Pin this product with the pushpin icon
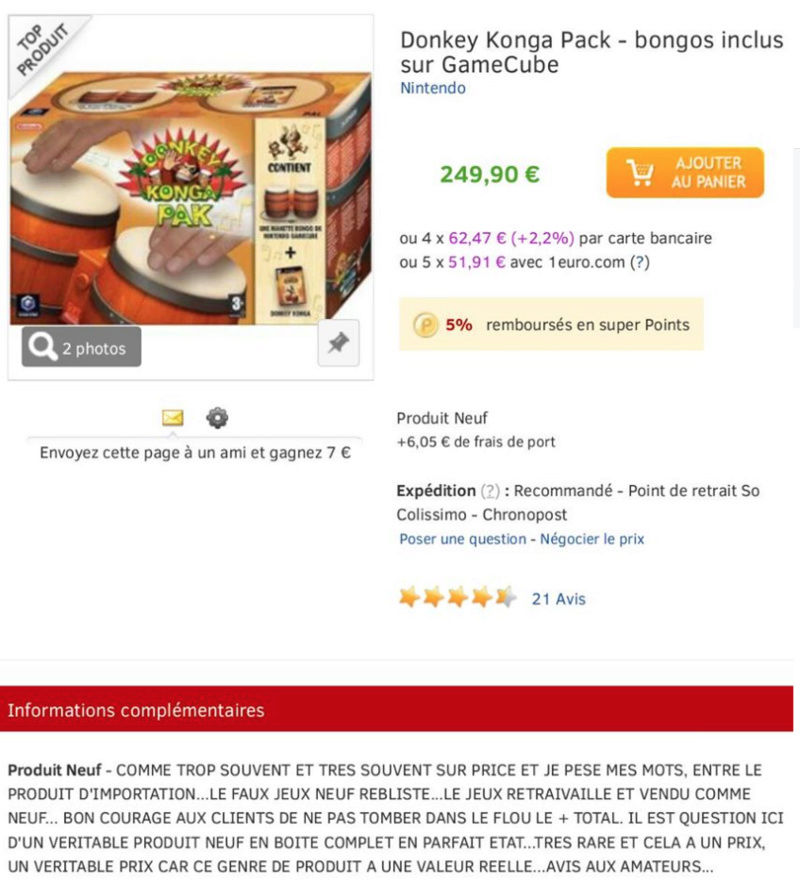The width and height of the screenshot is (800, 882). (x=338, y=344)
